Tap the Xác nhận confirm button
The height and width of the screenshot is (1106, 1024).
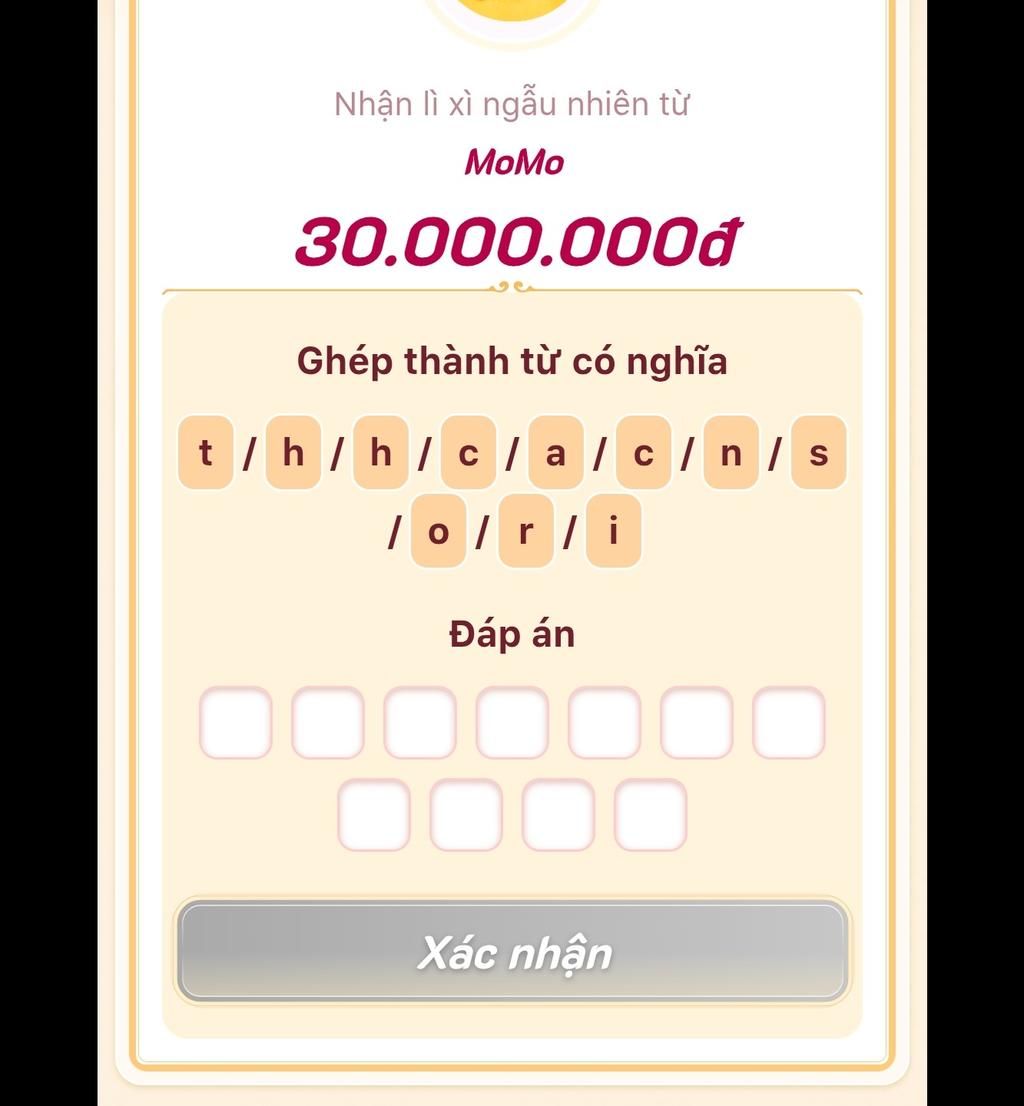pyautogui.click(x=512, y=952)
